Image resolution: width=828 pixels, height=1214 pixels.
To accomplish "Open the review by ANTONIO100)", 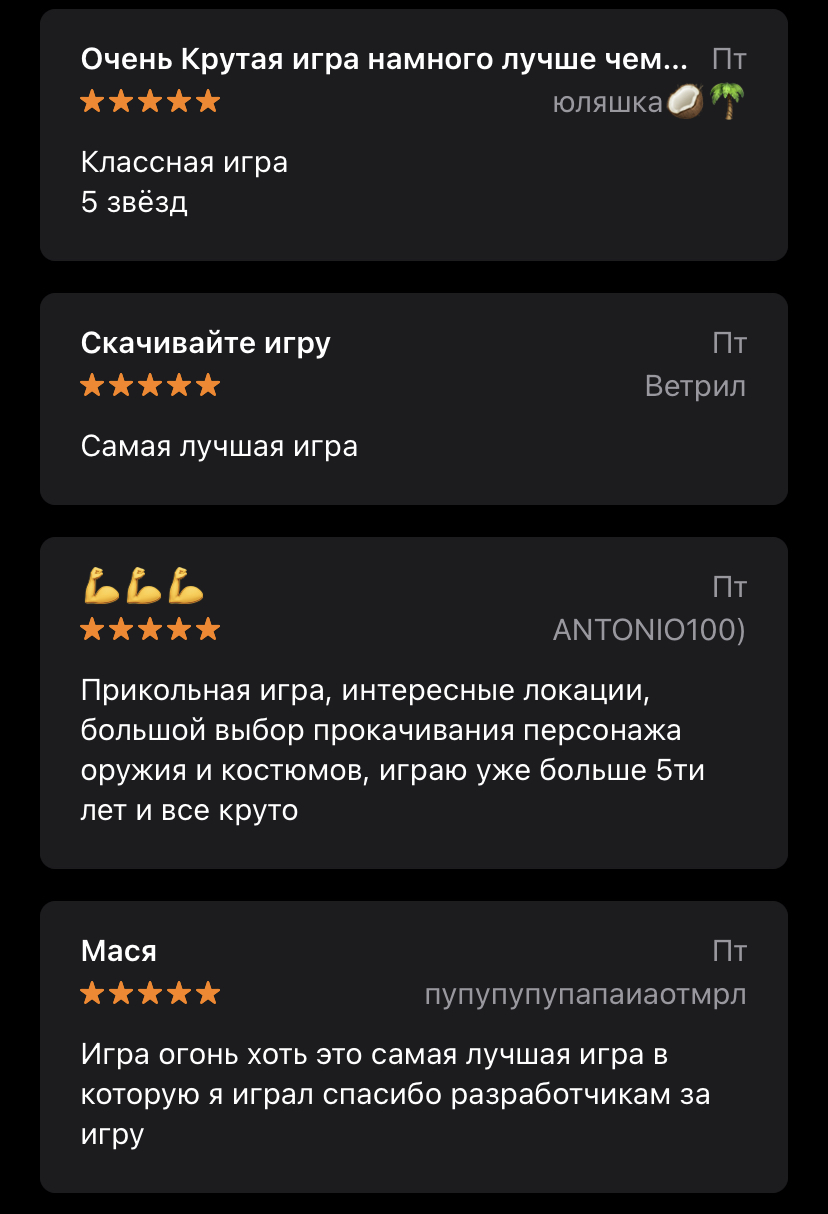I will 413,702.
